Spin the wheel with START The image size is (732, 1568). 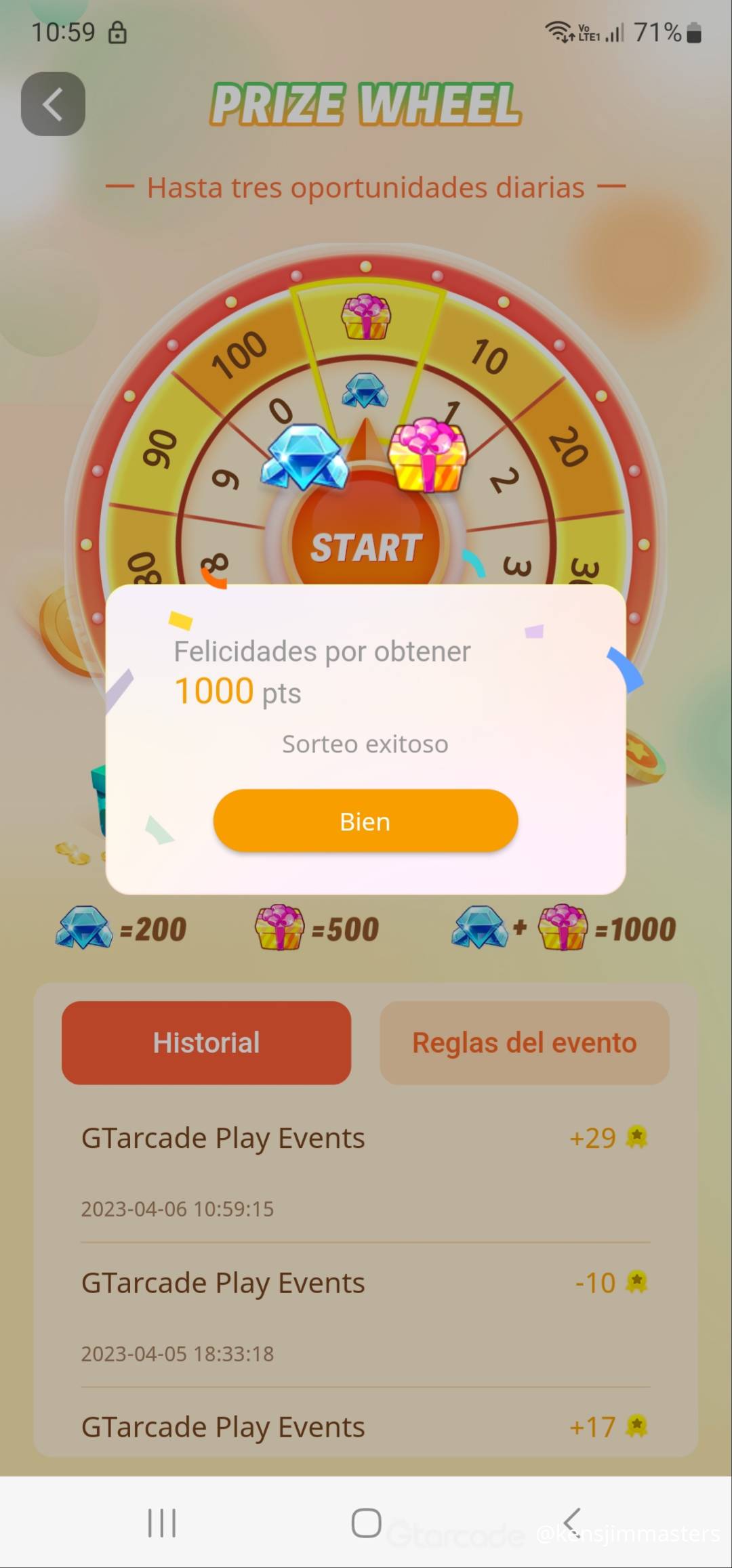pos(366,546)
